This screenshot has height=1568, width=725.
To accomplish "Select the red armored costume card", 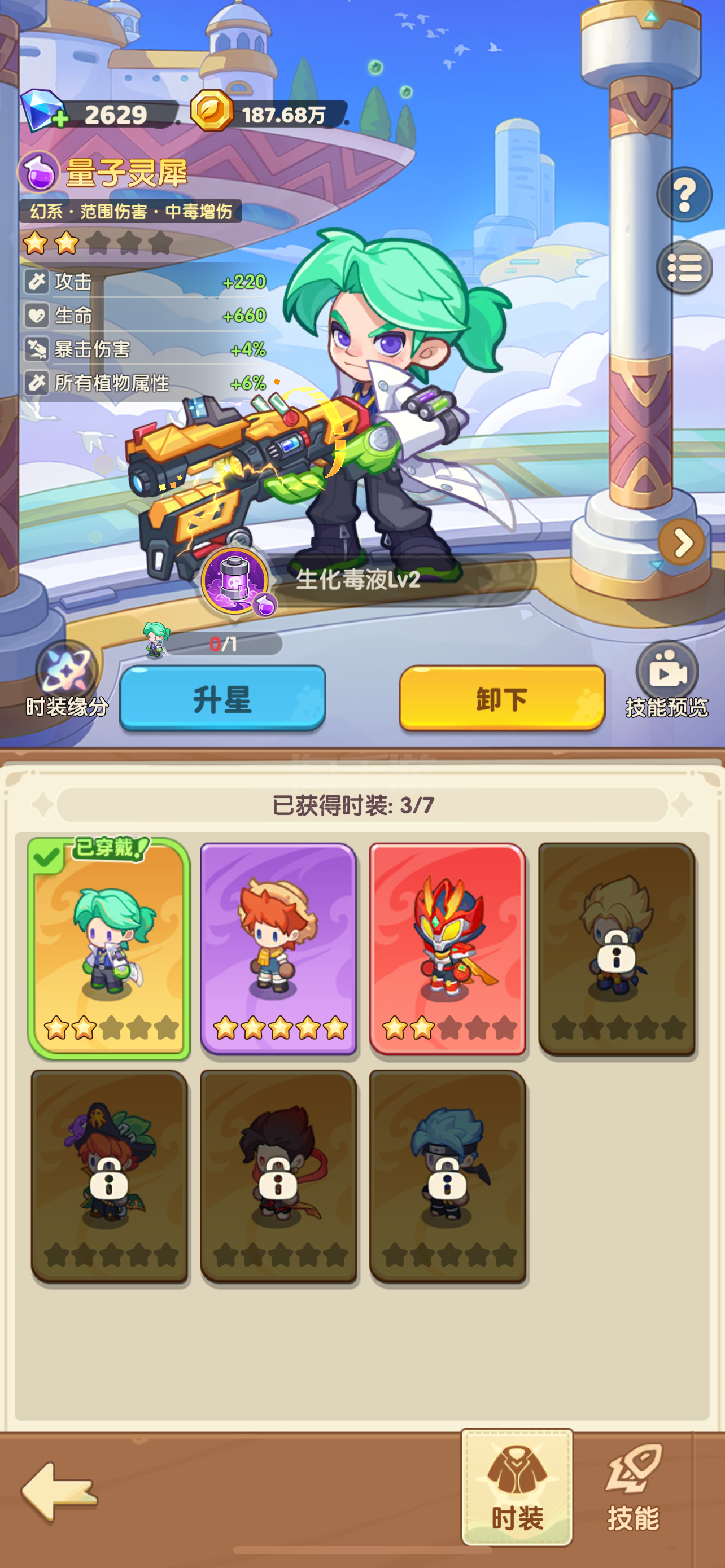I will pos(447,949).
